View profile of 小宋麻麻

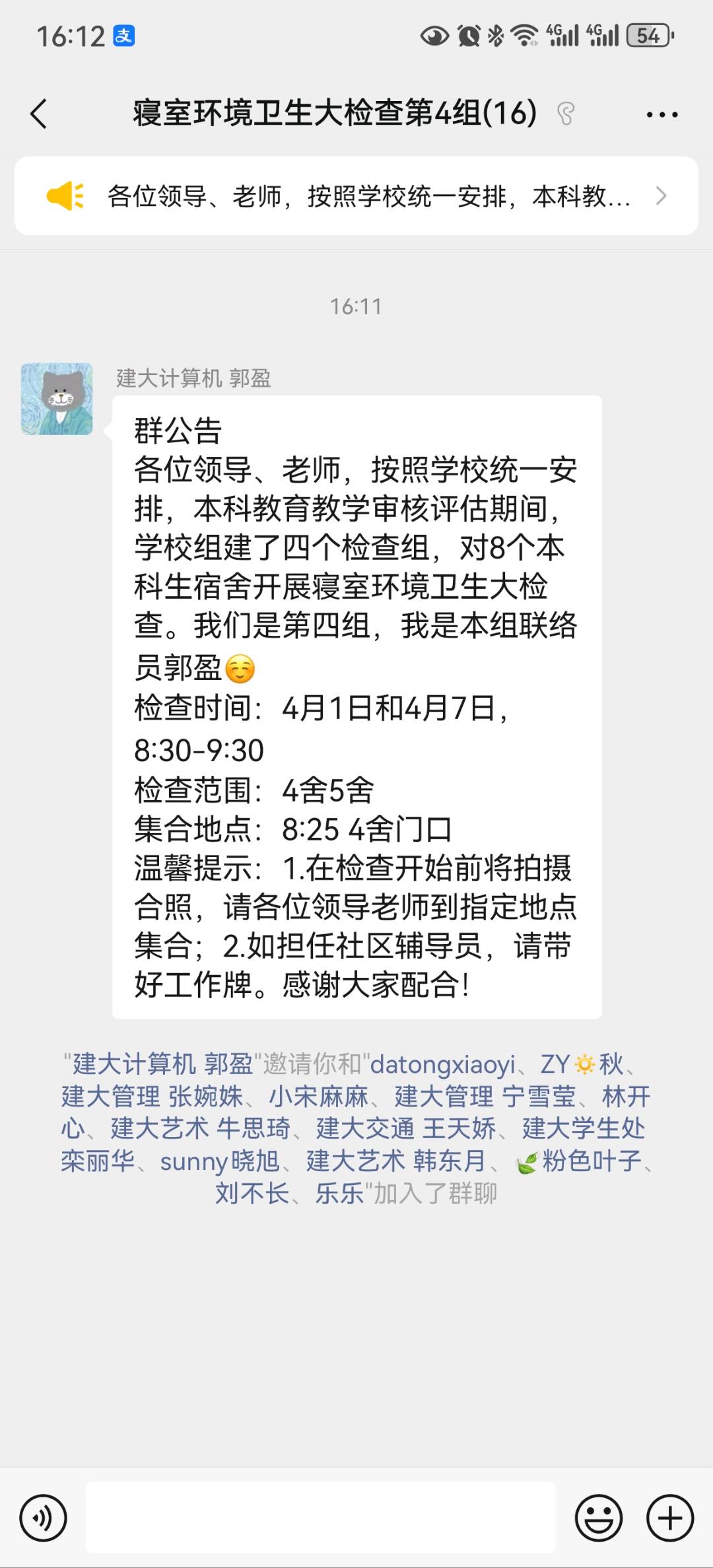(318, 1097)
